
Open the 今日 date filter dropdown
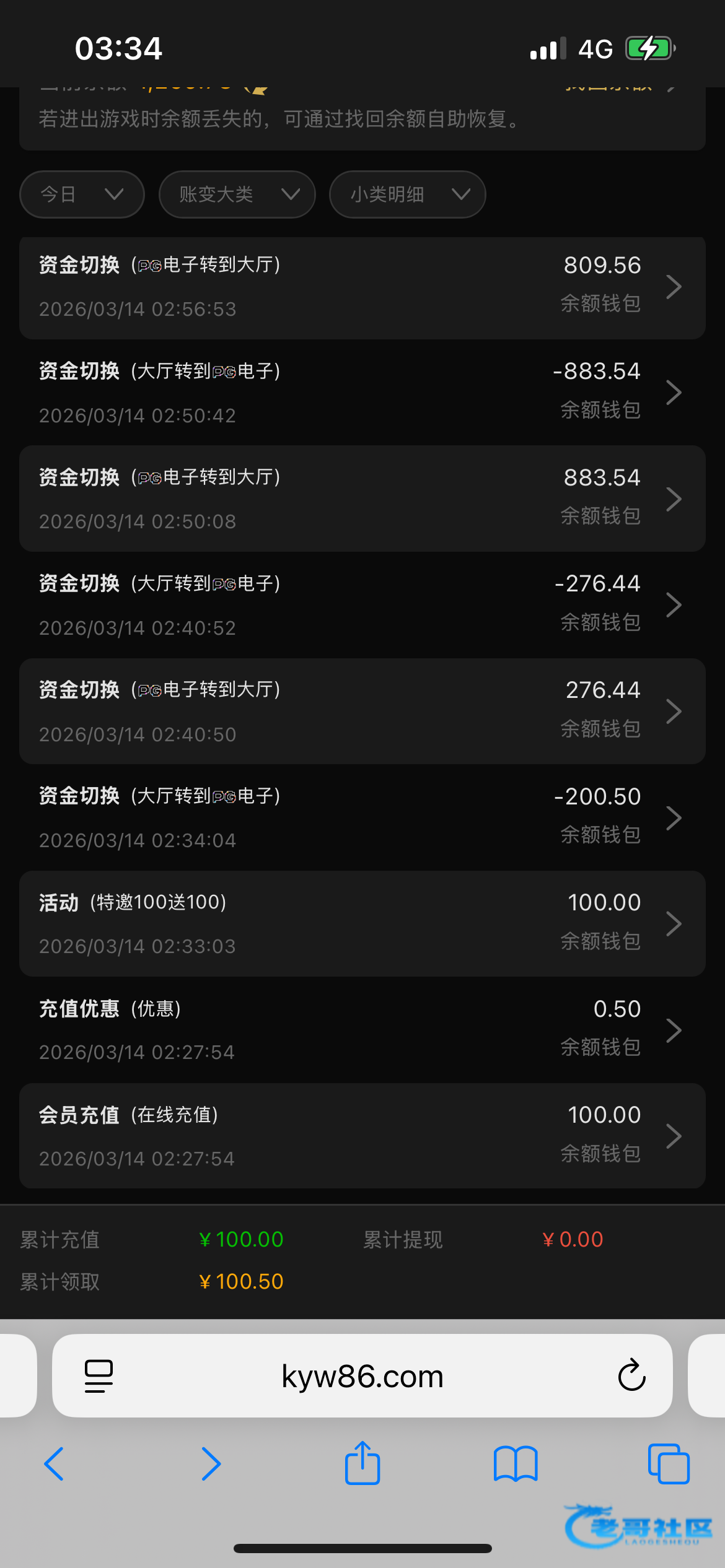click(82, 194)
